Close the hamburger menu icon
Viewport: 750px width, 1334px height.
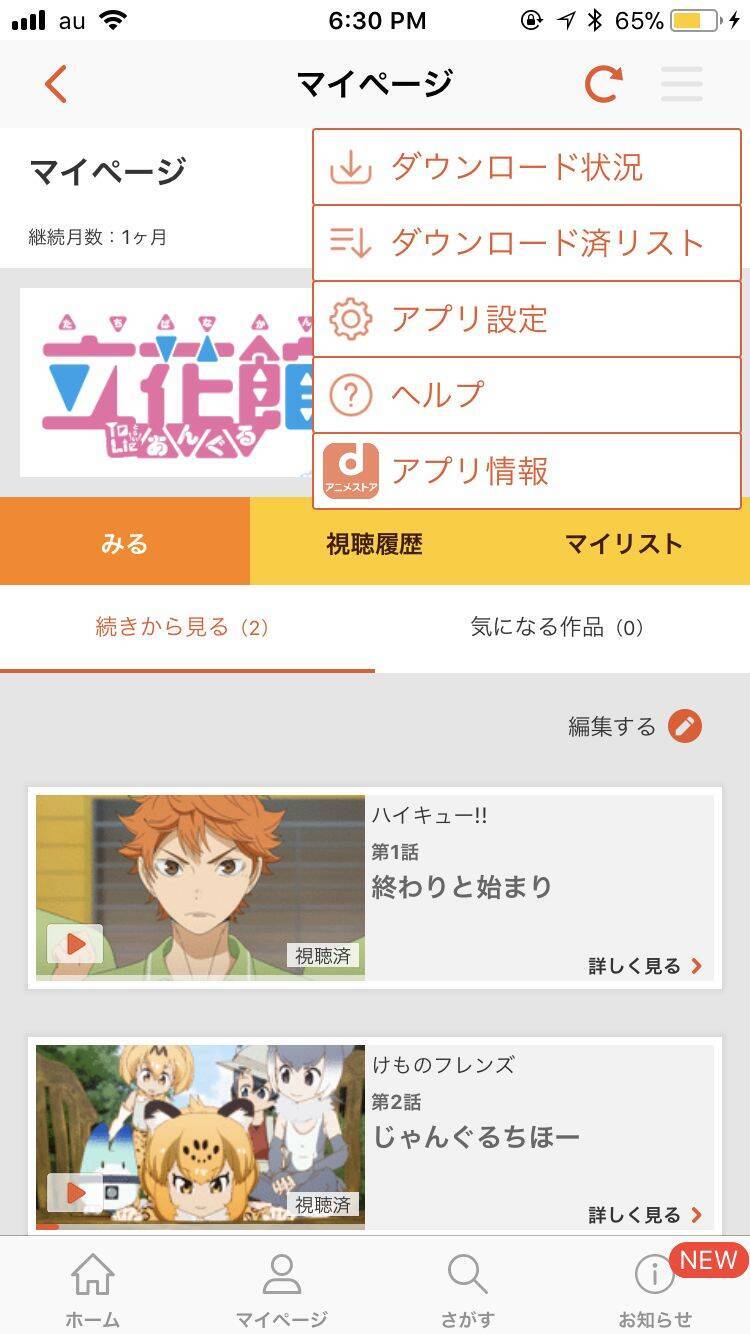tap(682, 84)
